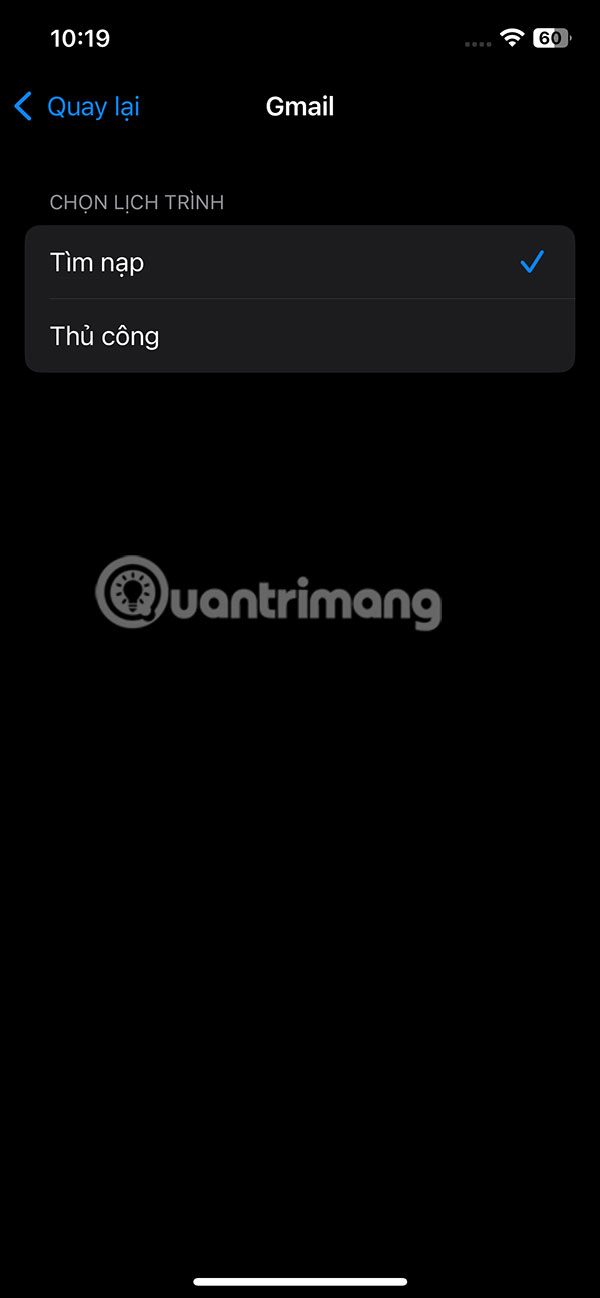This screenshot has width=600, height=1298.
Task: Go back with Quay lại
Action: point(78,106)
